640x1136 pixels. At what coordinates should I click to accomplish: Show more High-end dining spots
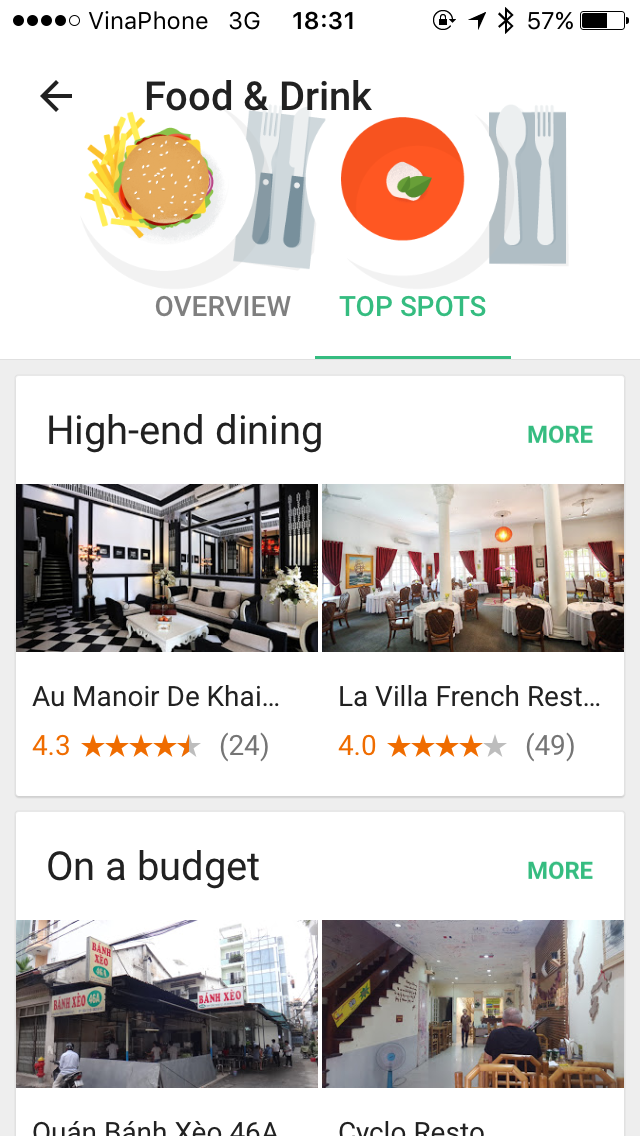click(560, 435)
